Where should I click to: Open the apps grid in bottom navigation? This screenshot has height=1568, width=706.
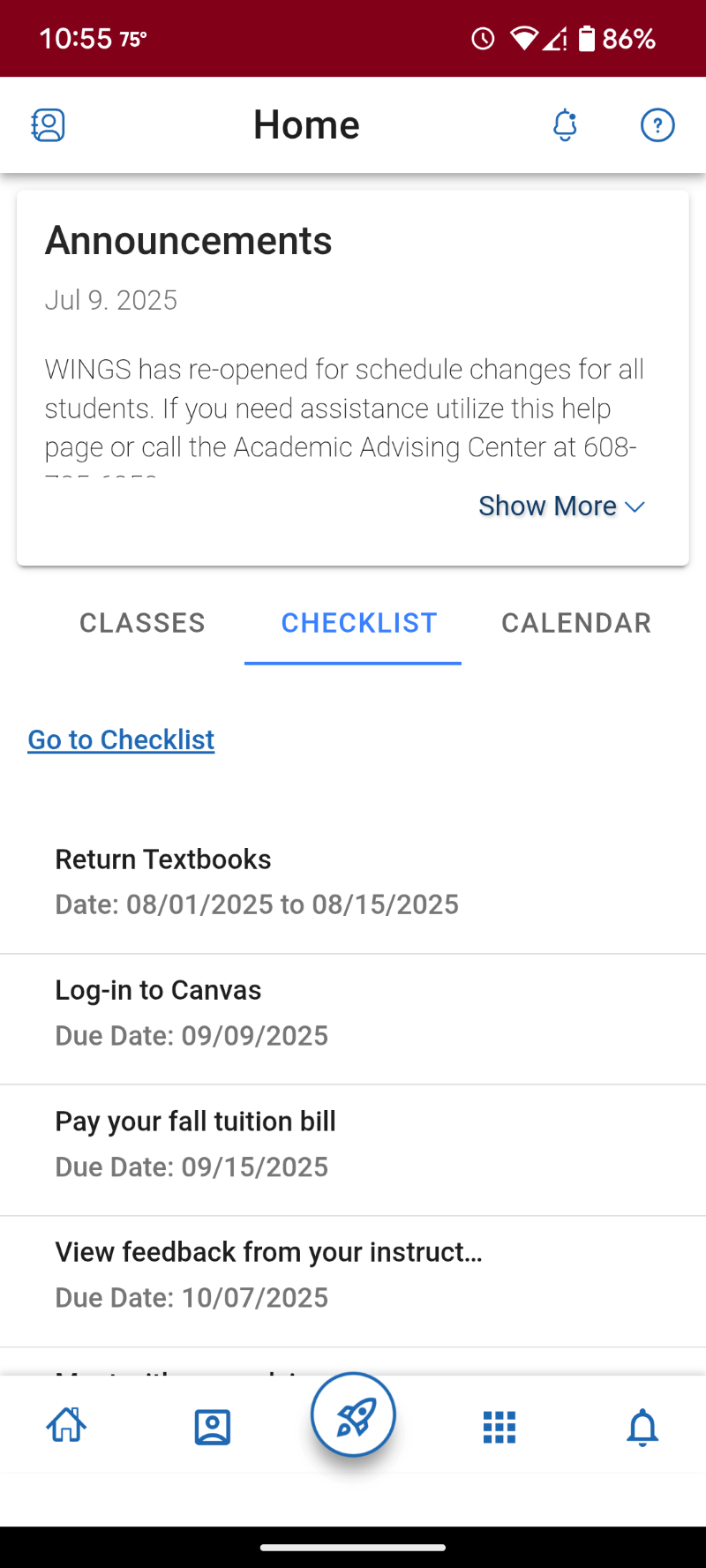(x=499, y=1427)
